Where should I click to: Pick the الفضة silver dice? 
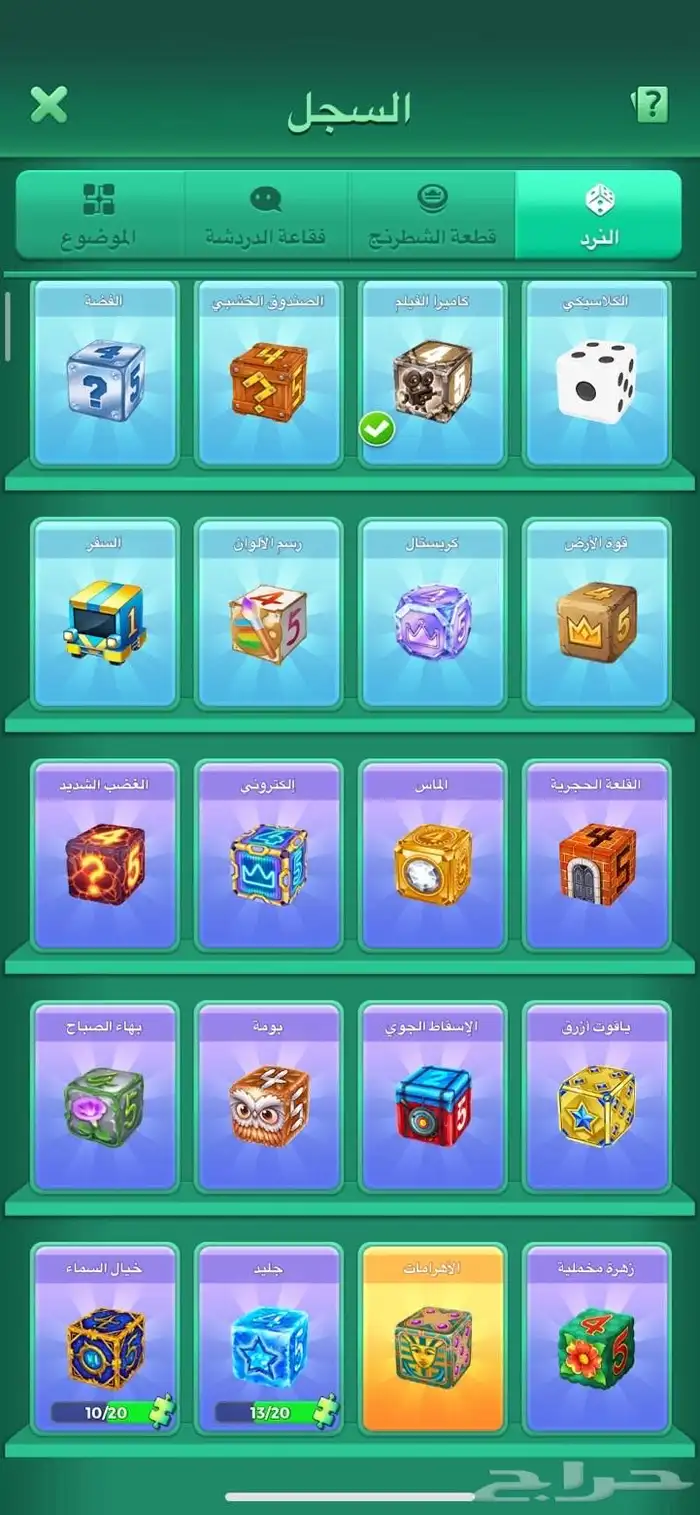point(104,375)
